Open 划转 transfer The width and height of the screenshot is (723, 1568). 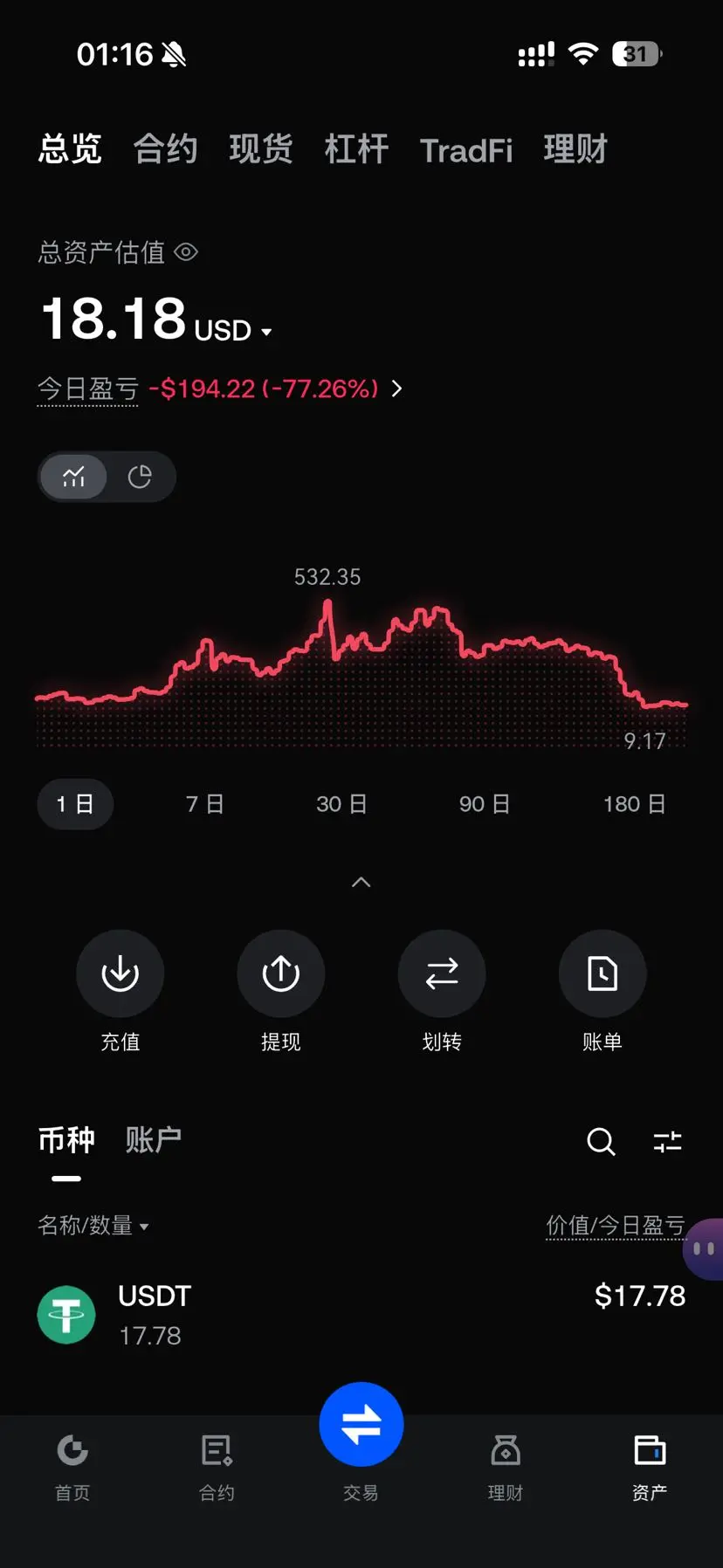point(441,974)
